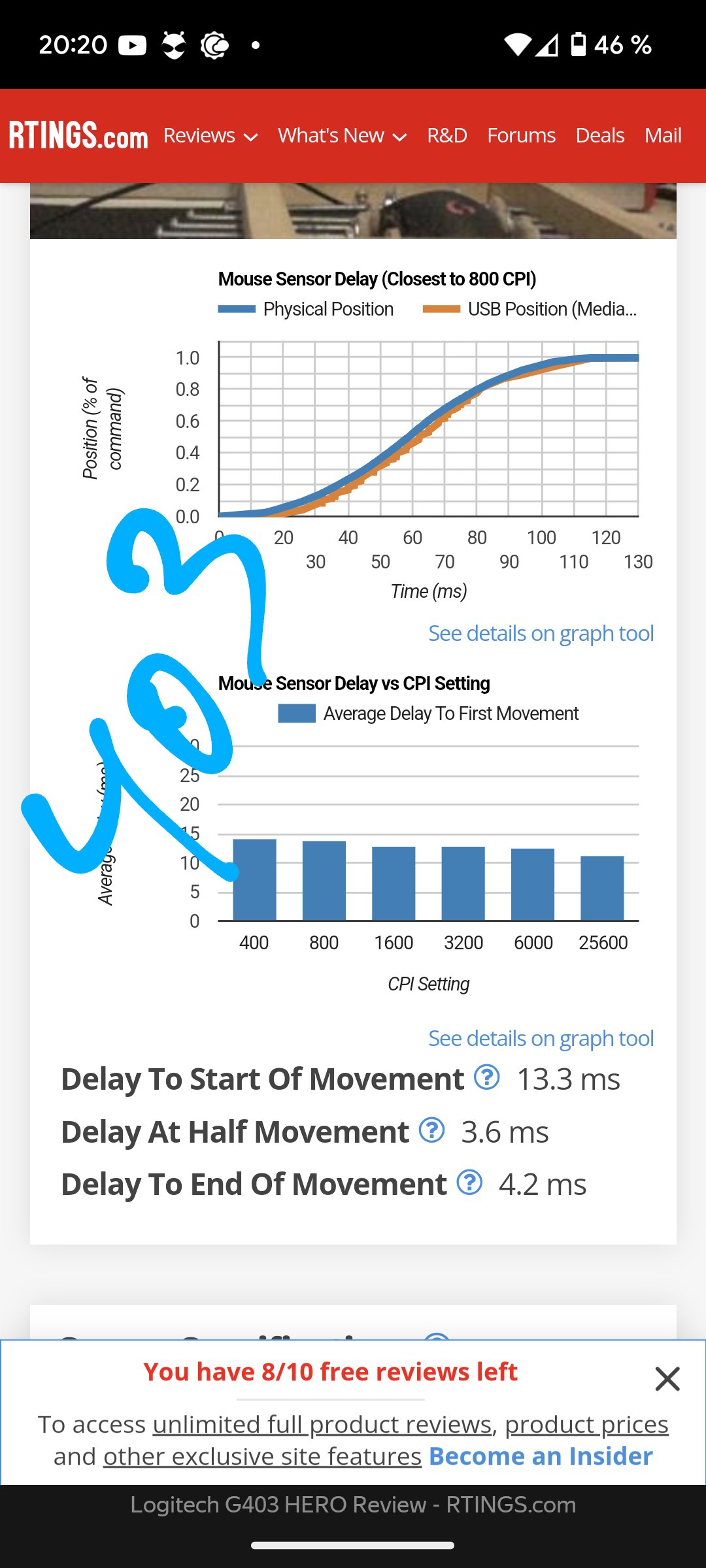The height and width of the screenshot is (1568, 706).
Task: Dismiss the free reviews banner
Action: [667, 1379]
